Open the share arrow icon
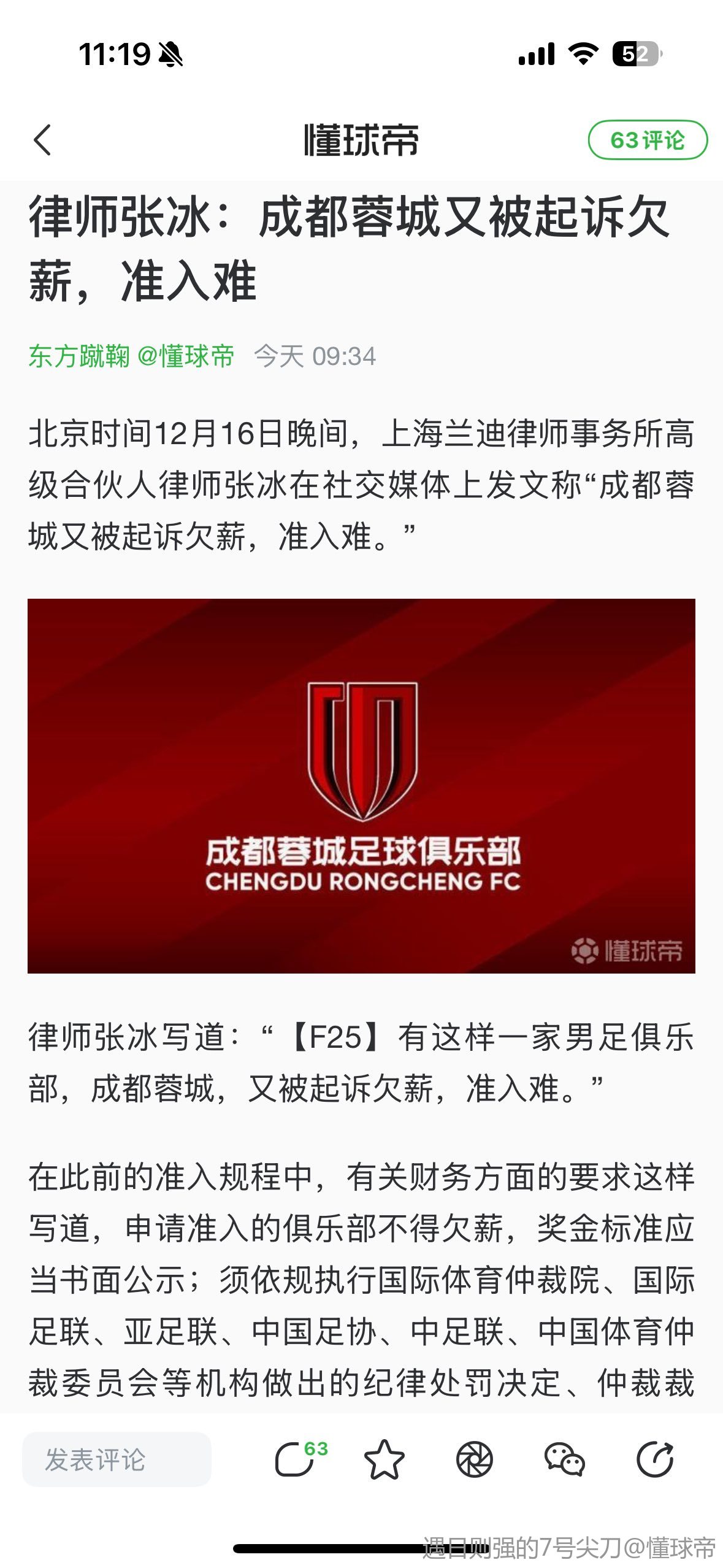The height and width of the screenshot is (1568, 723). [654, 1459]
